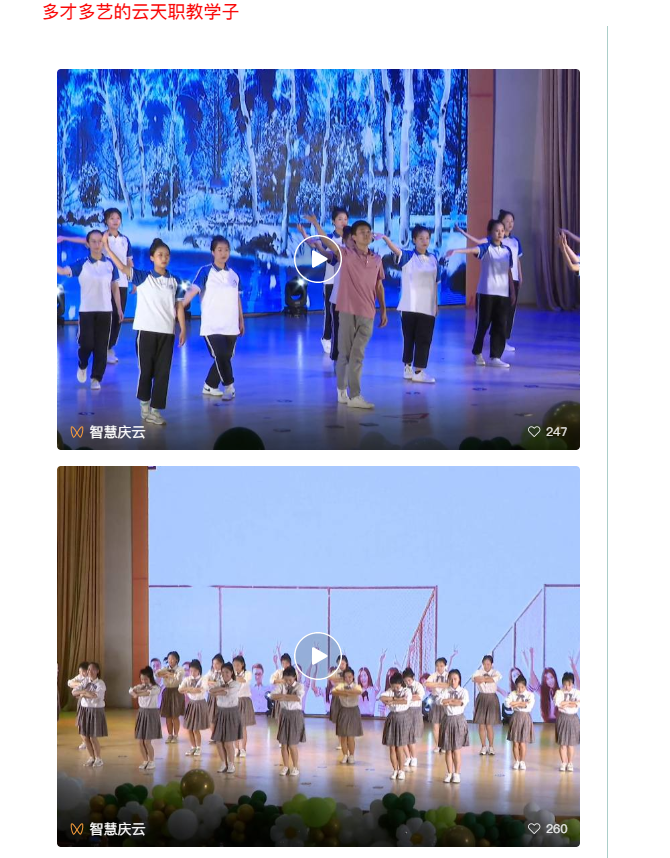Image resolution: width=670 pixels, height=858 pixels.
Task: Play the schoolgirls group dance video
Action: (x=318, y=656)
